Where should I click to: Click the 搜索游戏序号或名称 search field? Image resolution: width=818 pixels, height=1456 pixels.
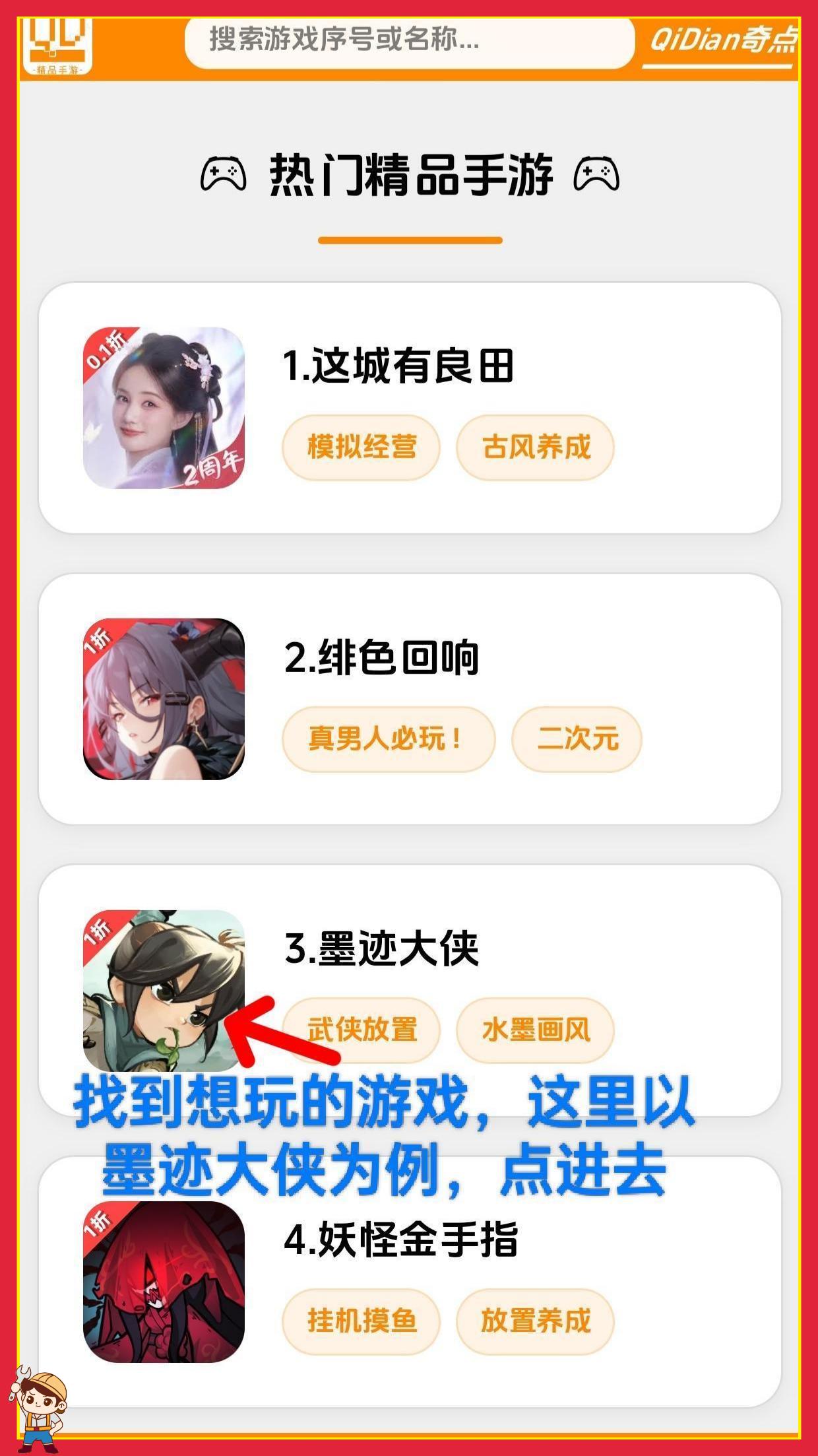pos(409,42)
